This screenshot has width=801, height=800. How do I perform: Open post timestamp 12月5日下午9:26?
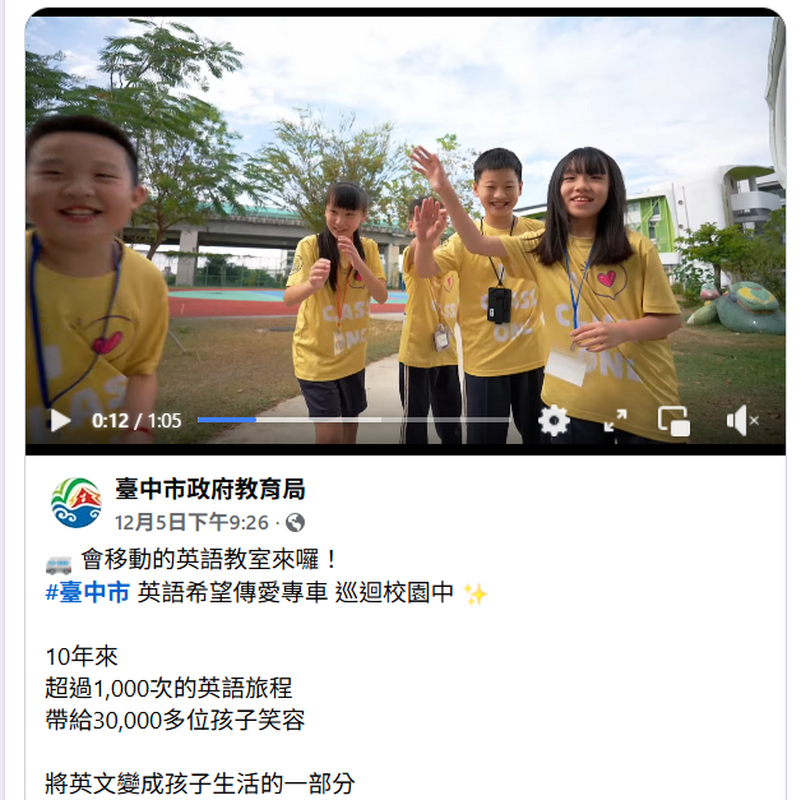click(192, 523)
